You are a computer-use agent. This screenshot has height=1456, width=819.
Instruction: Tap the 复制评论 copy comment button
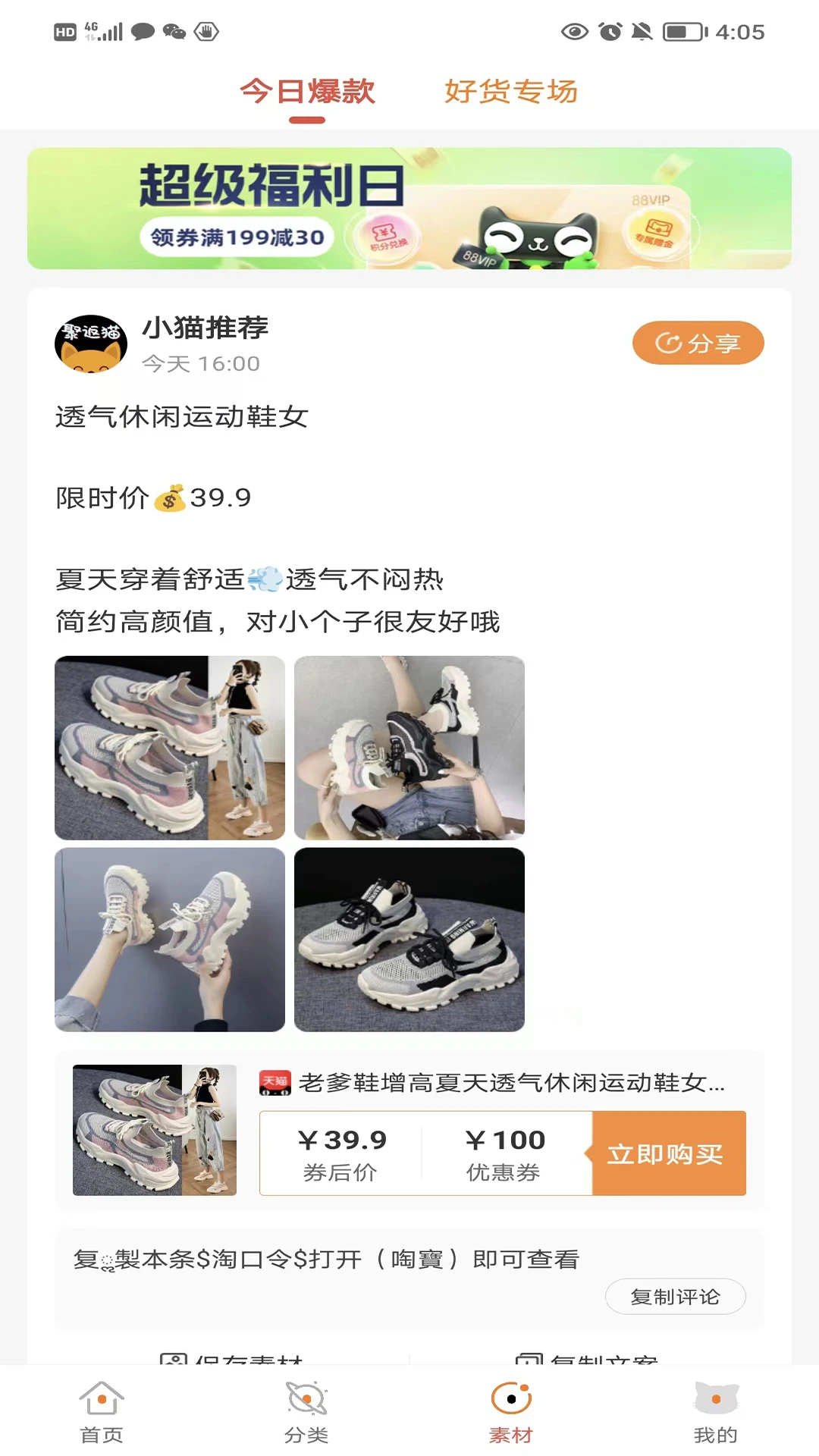click(x=674, y=1297)
